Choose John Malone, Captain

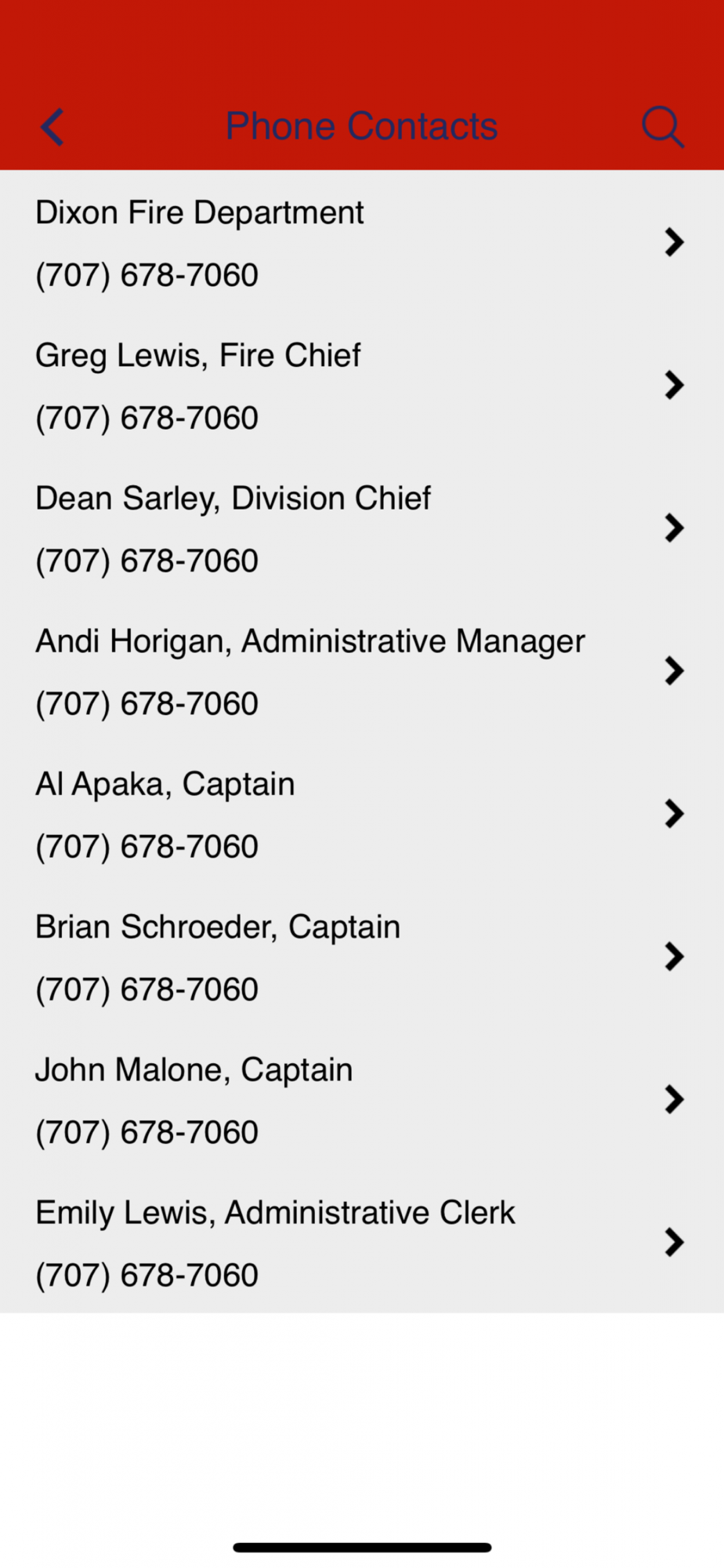click(x=362, y=1098)
